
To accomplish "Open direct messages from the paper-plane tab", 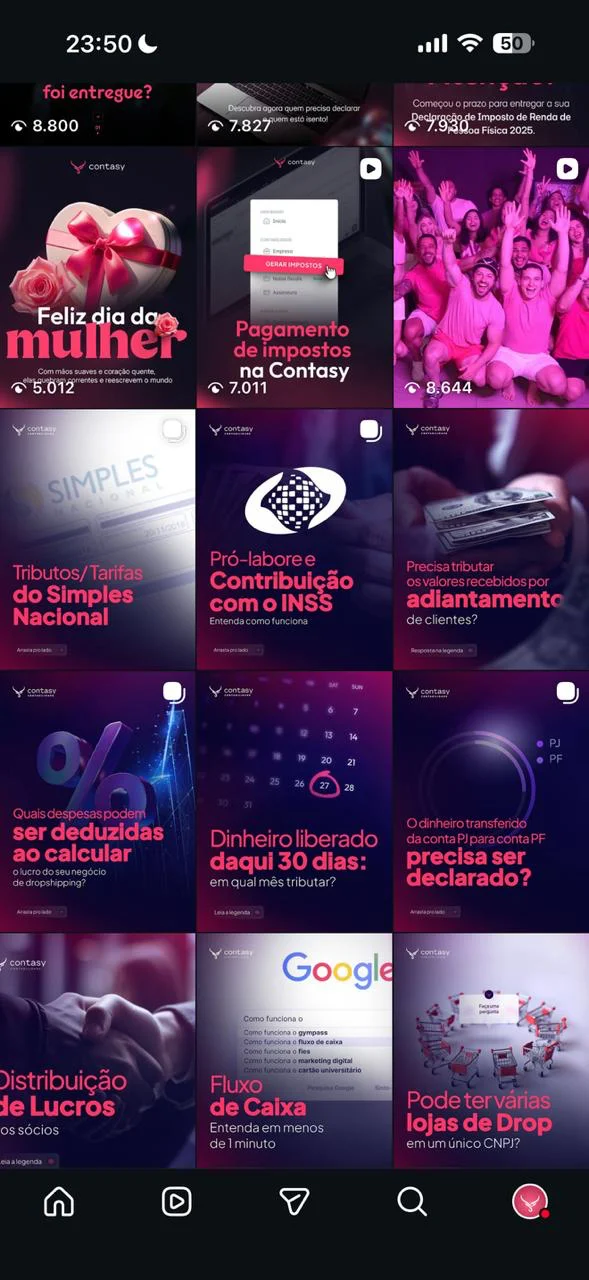I will coord(294,1201).
